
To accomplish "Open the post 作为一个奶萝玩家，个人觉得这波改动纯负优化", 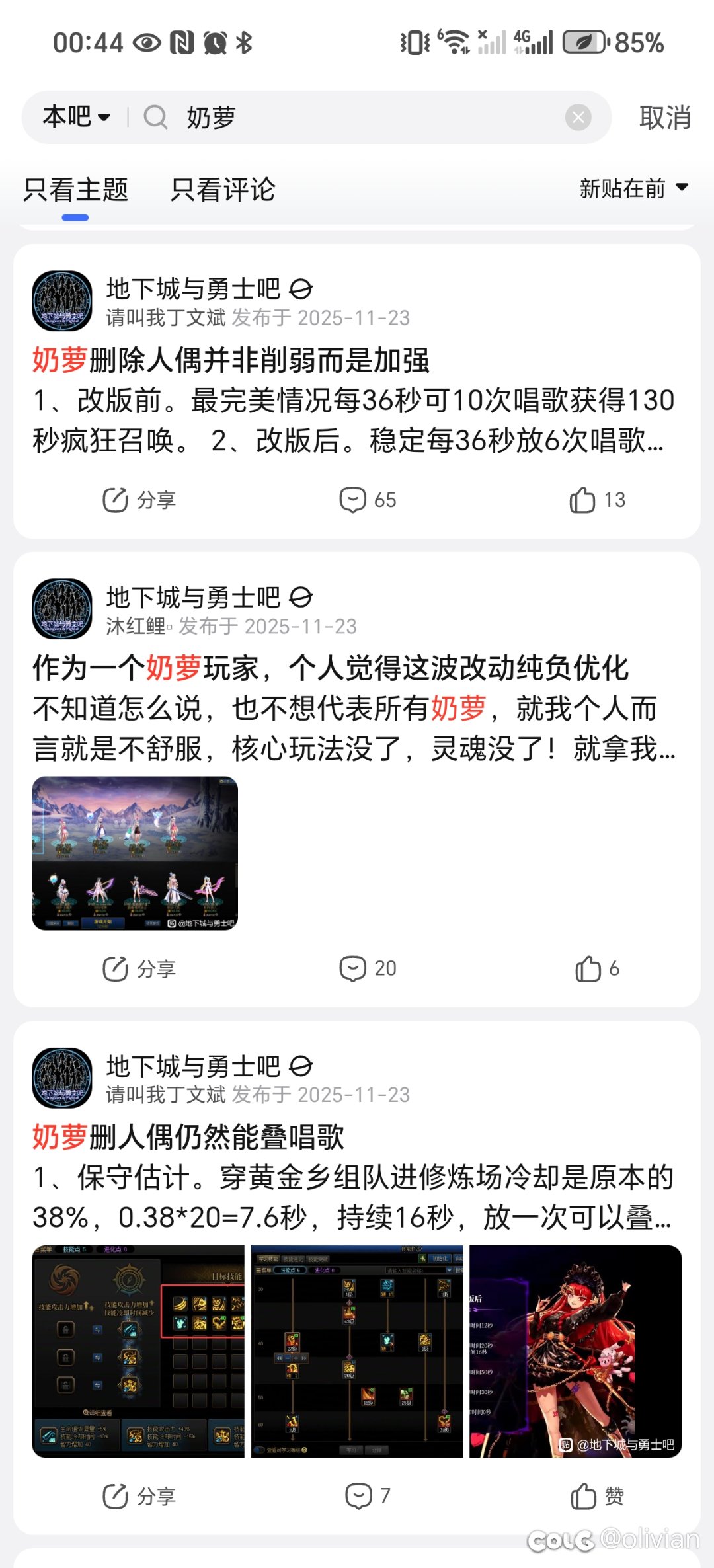I will [331, 668].
